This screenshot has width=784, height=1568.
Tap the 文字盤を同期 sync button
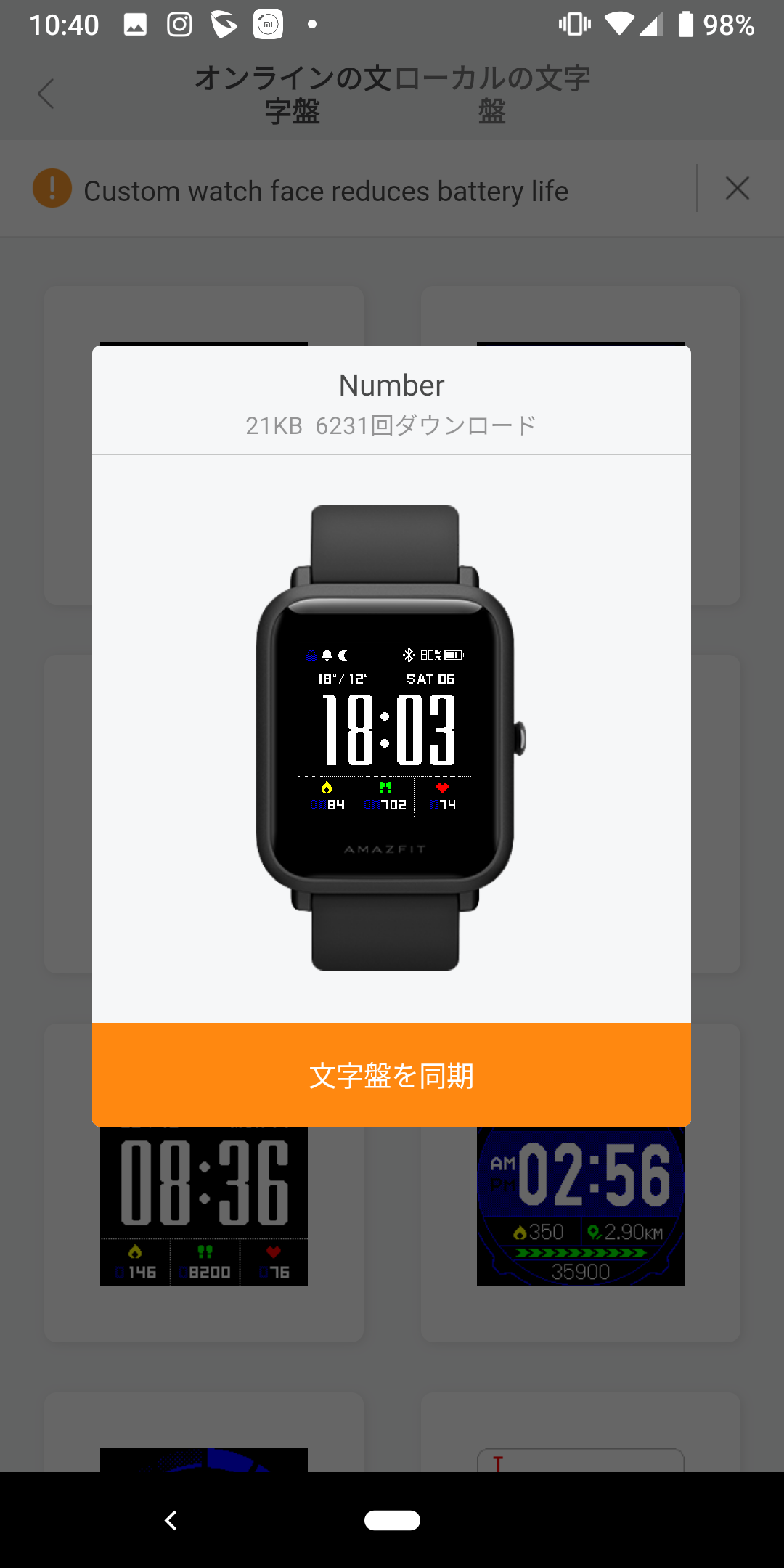point(391,1075)
